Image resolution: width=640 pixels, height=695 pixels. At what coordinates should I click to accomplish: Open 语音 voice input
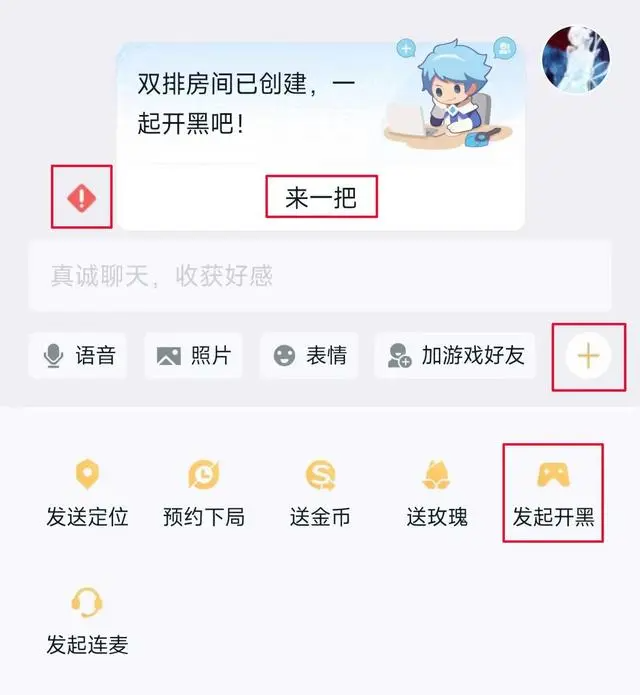(x=78, y=355)
